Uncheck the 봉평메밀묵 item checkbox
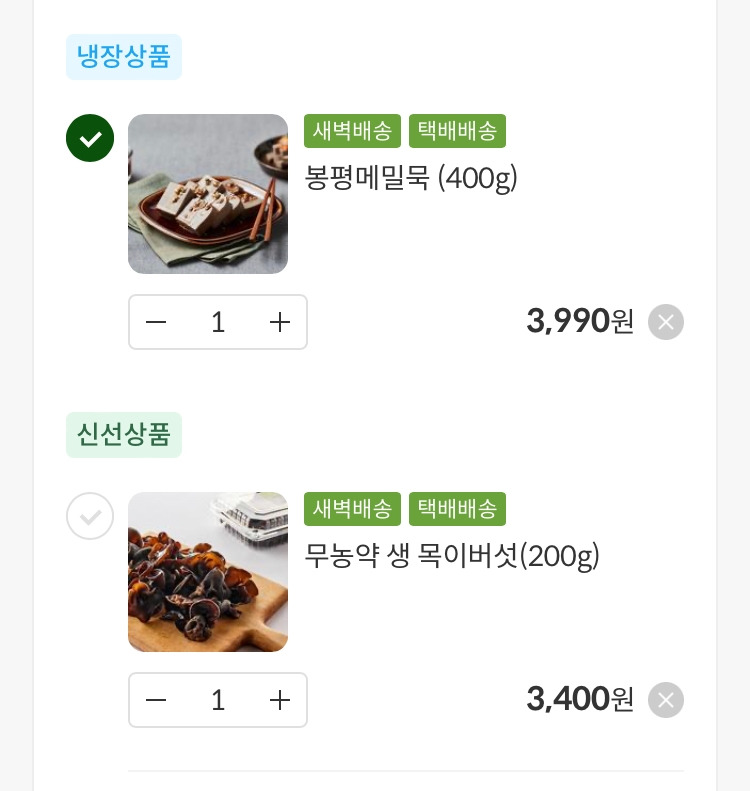This screenshot has height=791, width=750. point(90,138)
